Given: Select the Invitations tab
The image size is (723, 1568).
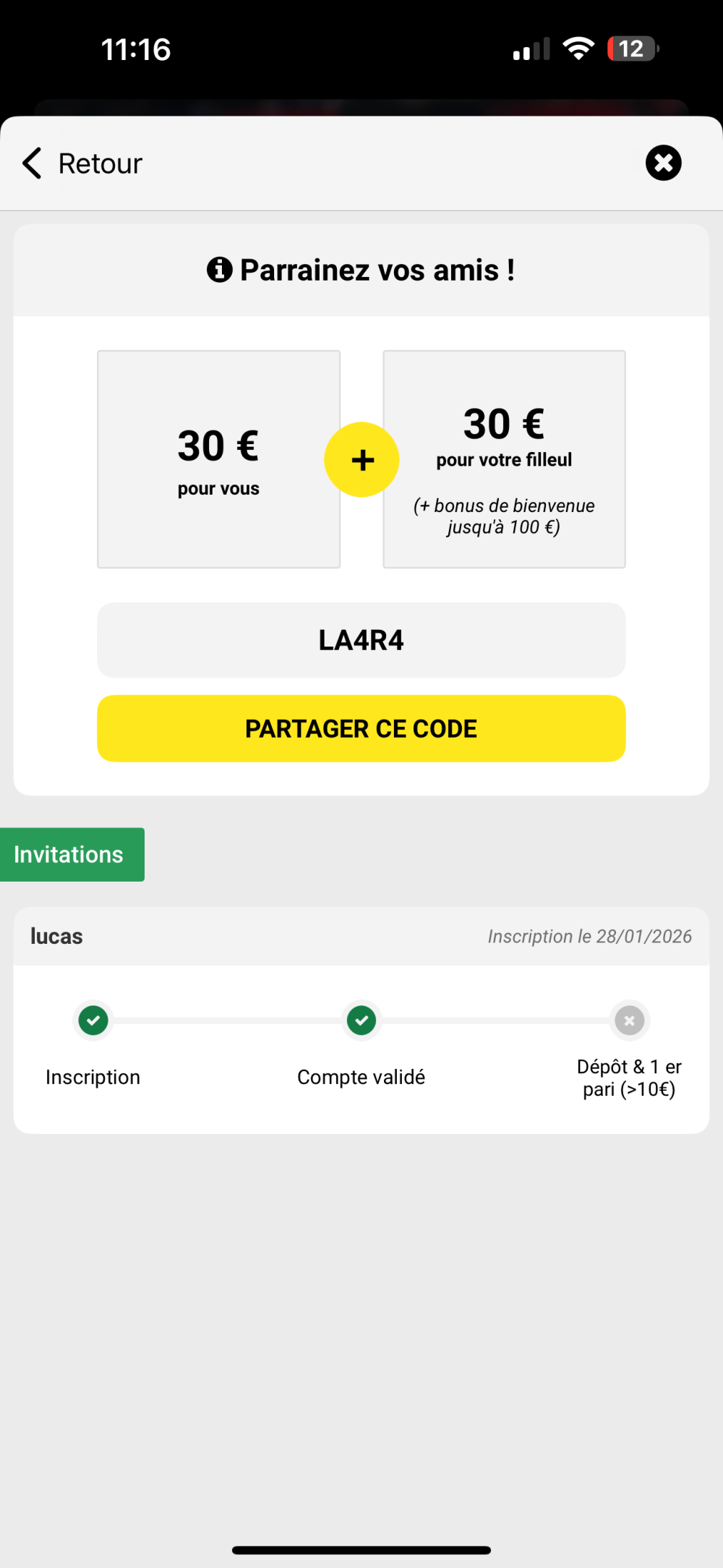Looking at the screenshot, I should tap(70, 854).
